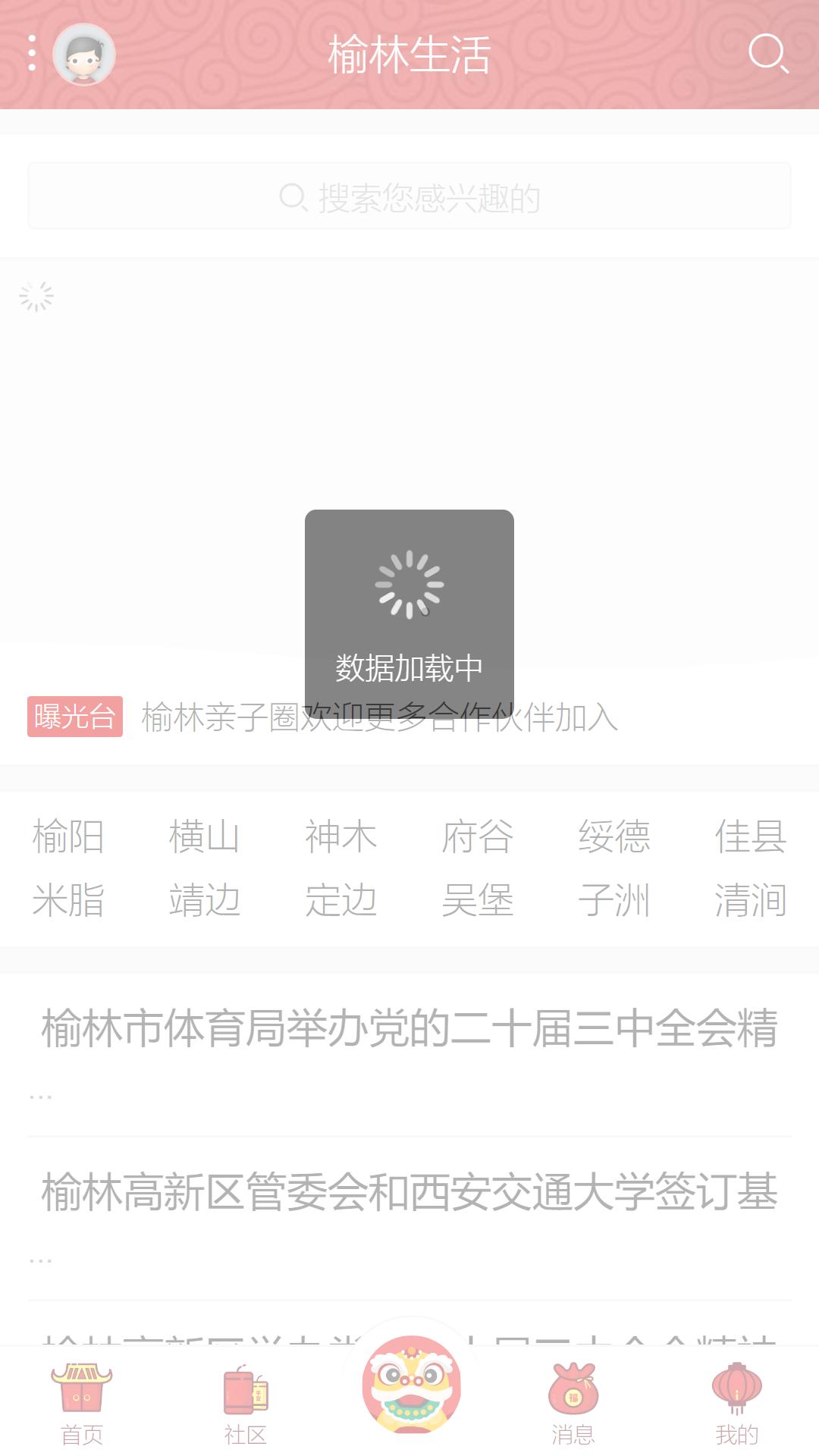Open the 佳县 district
The height and width of the screenshot is (1456, 819).
pyautogui.click(x=751, y=836)
